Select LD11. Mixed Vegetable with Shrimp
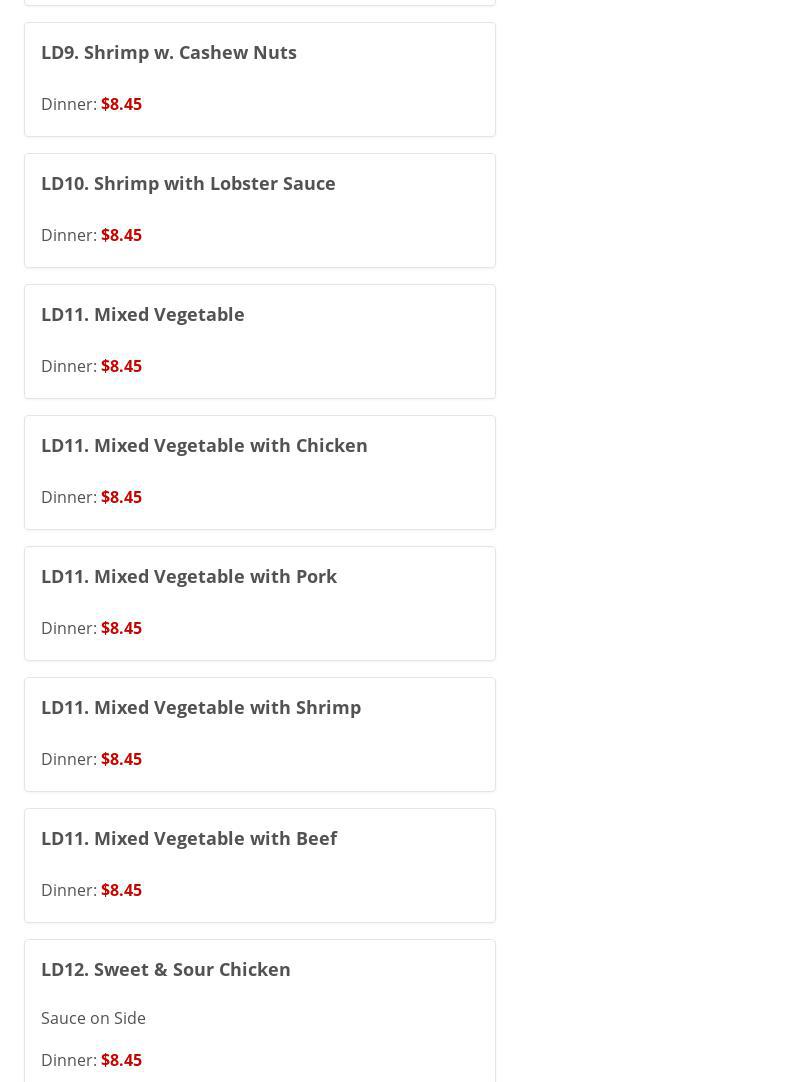 coord(259,734)
